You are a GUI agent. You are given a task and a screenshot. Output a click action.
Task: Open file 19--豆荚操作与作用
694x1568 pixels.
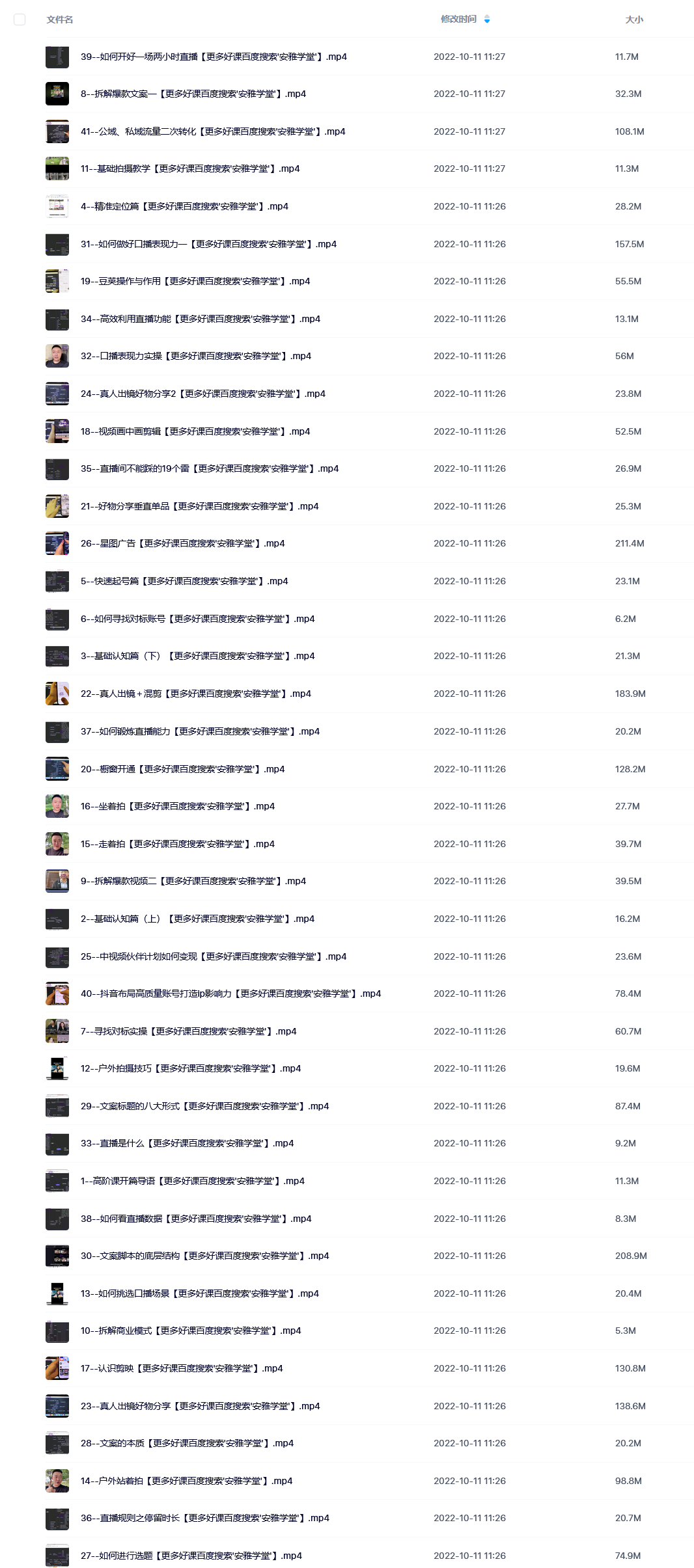pos(195,281)
